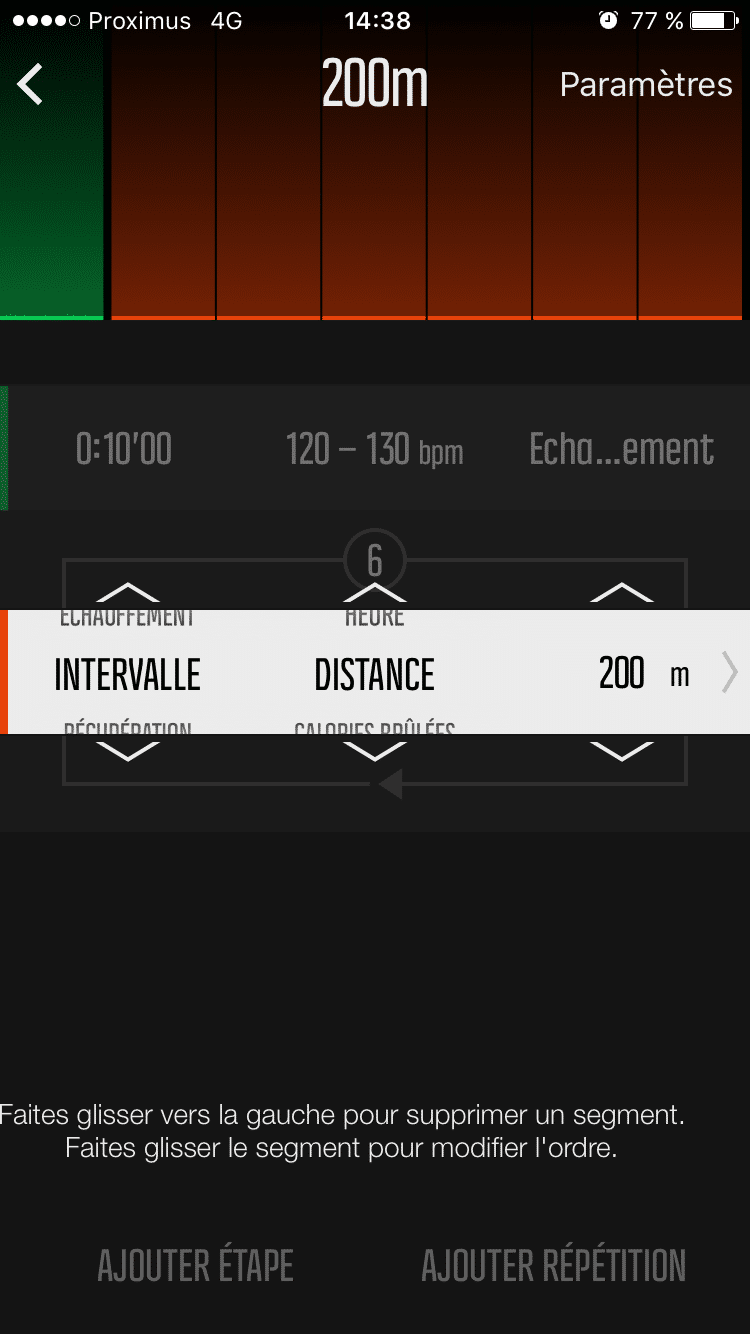Screen dimensions: 750x1334
Task: Open the 0:10'00 warm-up segment row
Action: click(x=374, y=449)
